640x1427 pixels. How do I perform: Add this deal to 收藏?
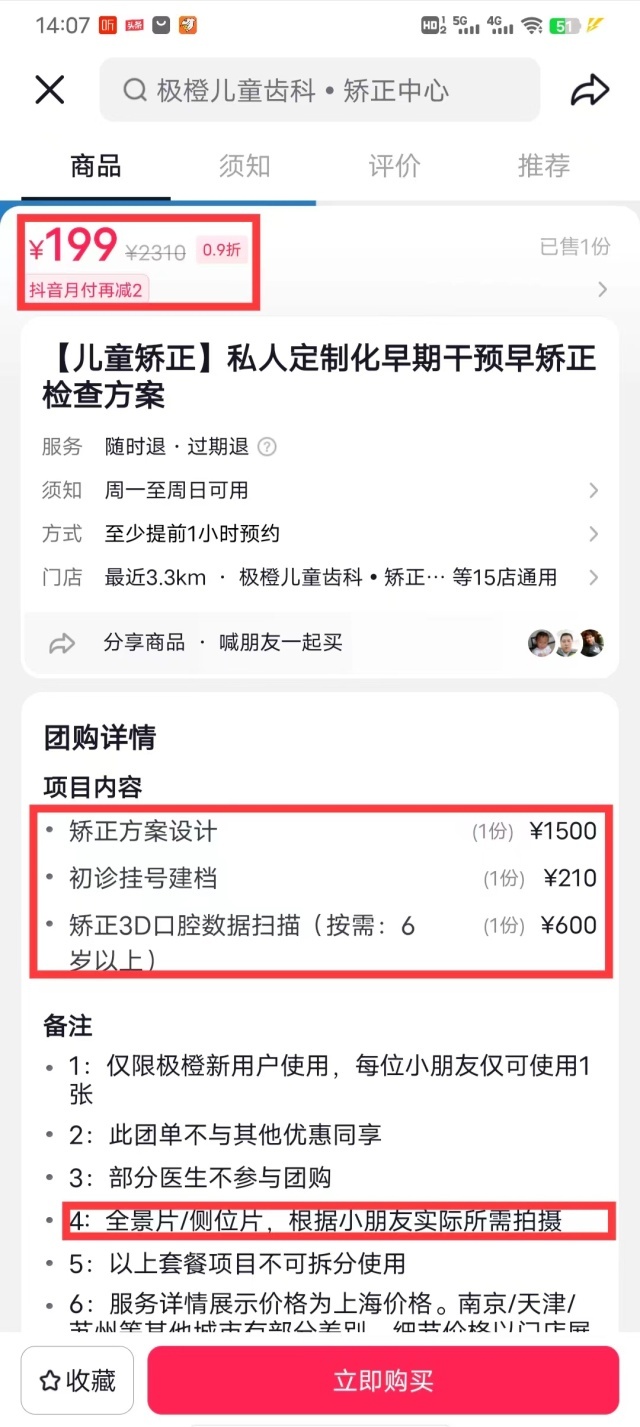77,1381
